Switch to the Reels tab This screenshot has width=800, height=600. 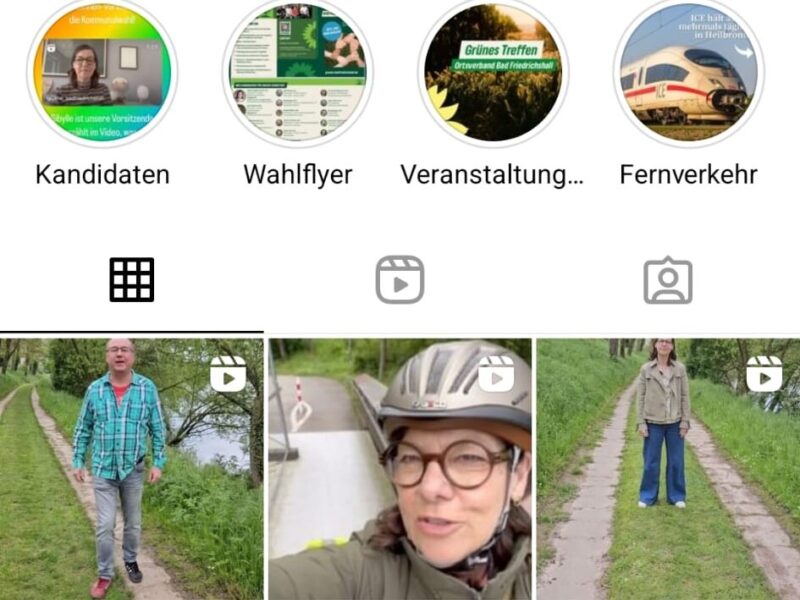click(400, 280)
